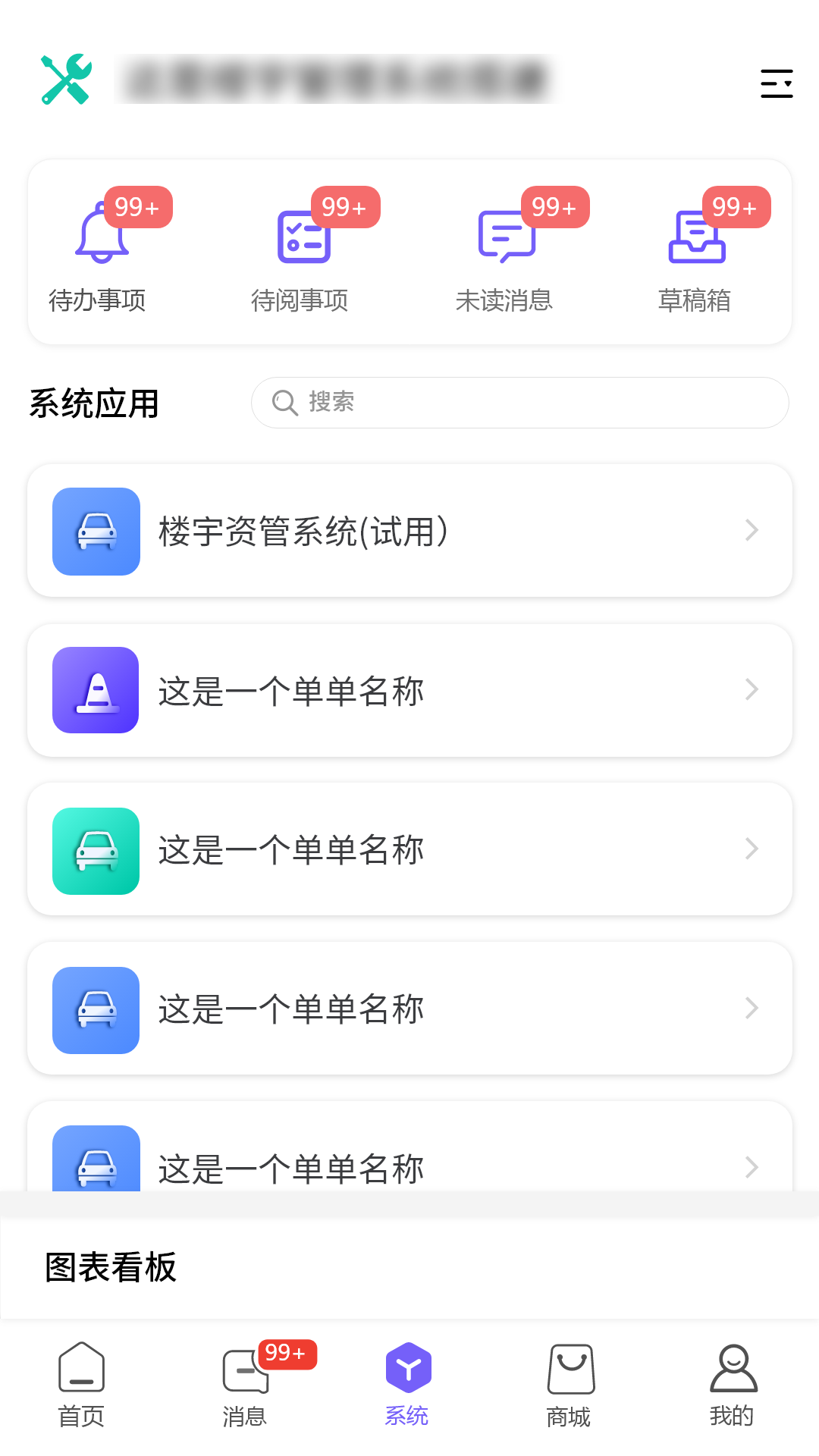Open the 待阅事项 checklist icon
This screenshot has height=1456, width=819.
click(x=303, y=235)
